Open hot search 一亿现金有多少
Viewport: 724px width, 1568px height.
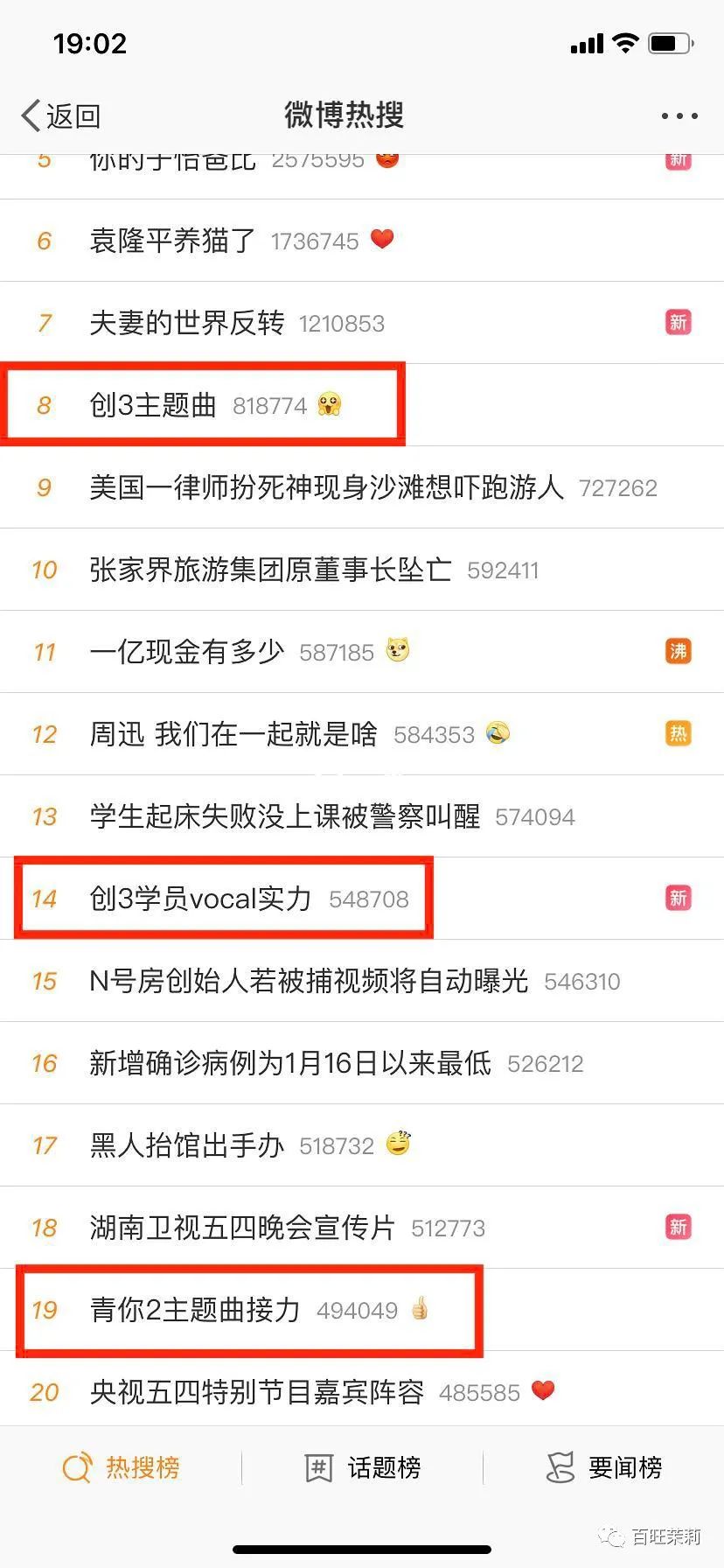coord(186,652)
